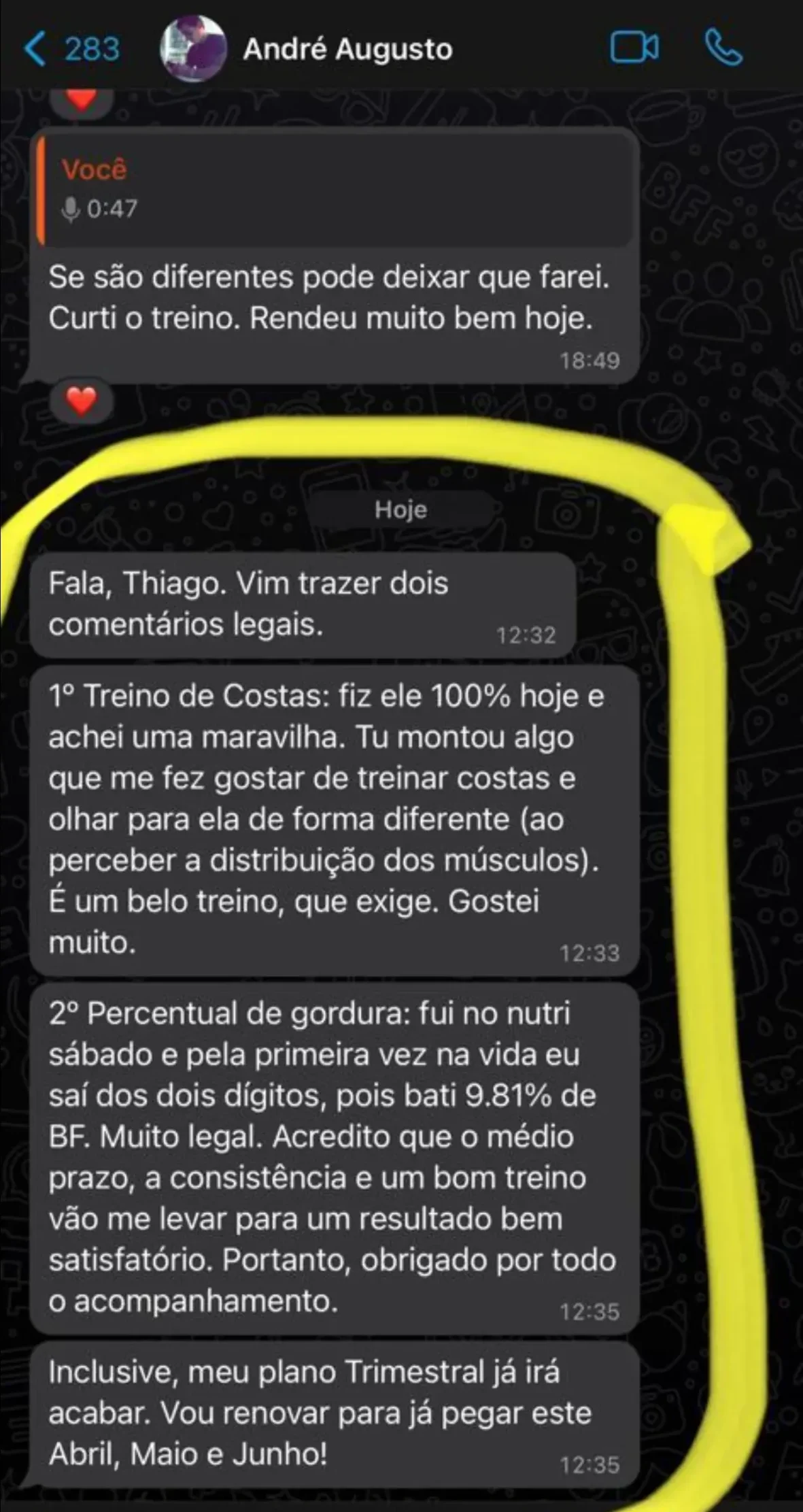The image size is (803, 1512).
Task: Start a voice call with André Augusto
Action: tap(723, 48)
